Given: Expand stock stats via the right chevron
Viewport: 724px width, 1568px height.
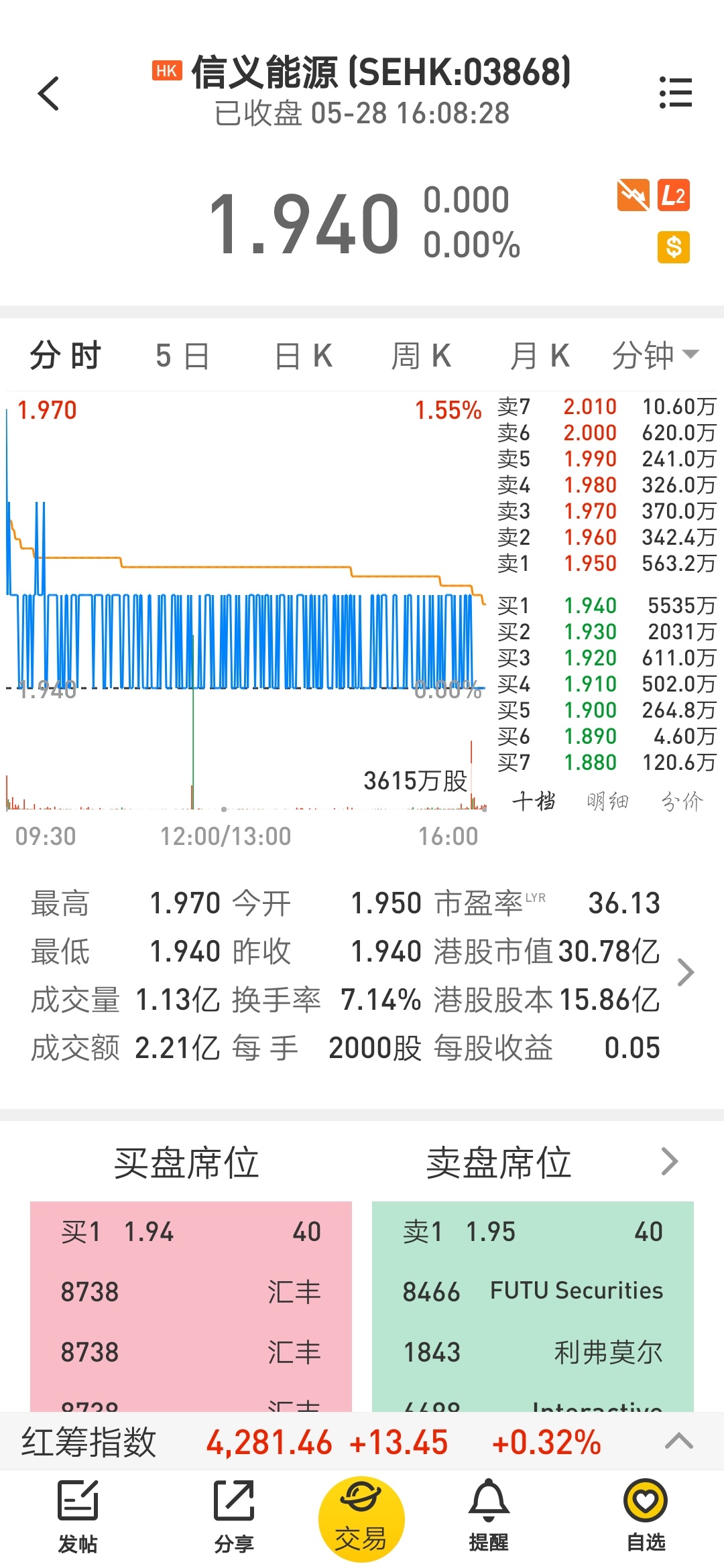Looking at the screenshot, I should pyautogui.click(x=685, y=972).
